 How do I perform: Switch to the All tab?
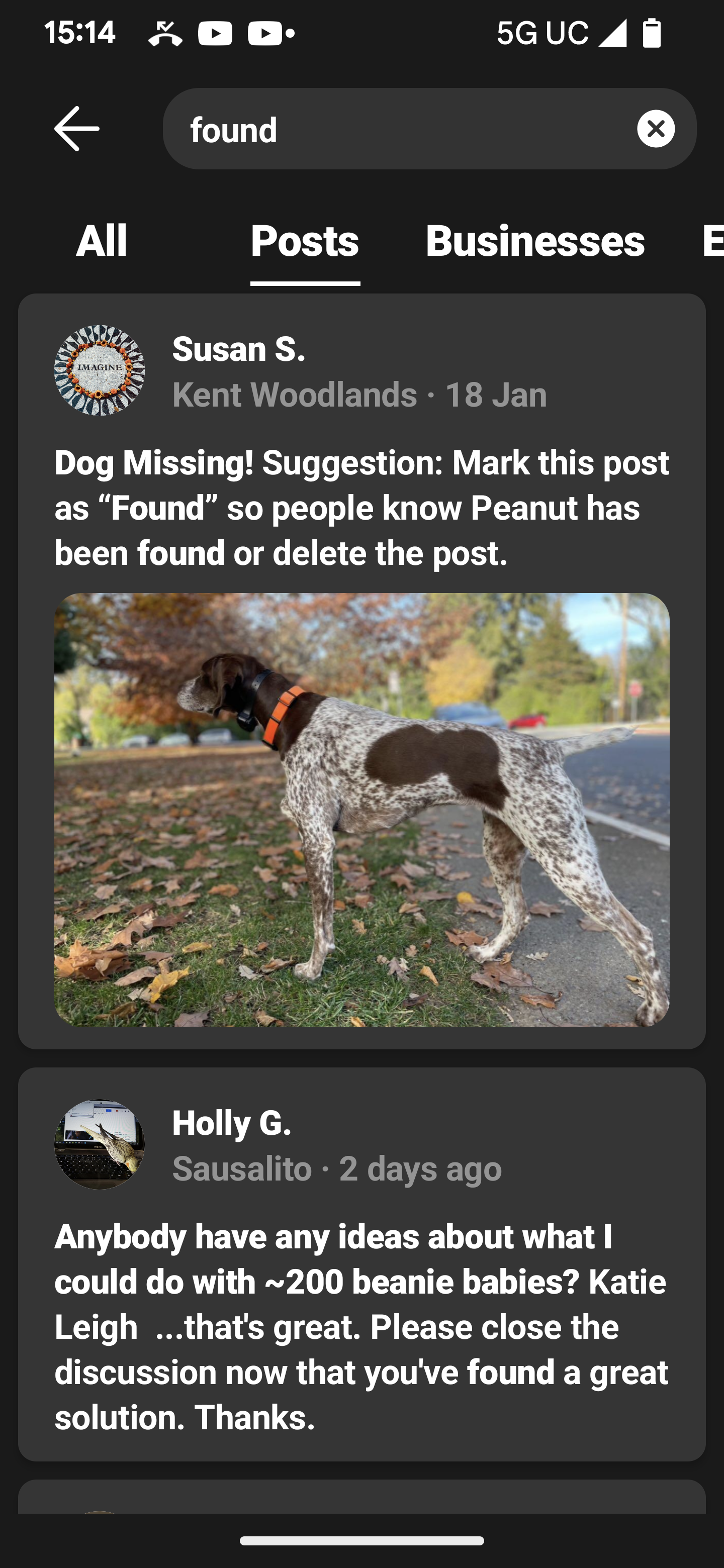click(x=101, y=240)
